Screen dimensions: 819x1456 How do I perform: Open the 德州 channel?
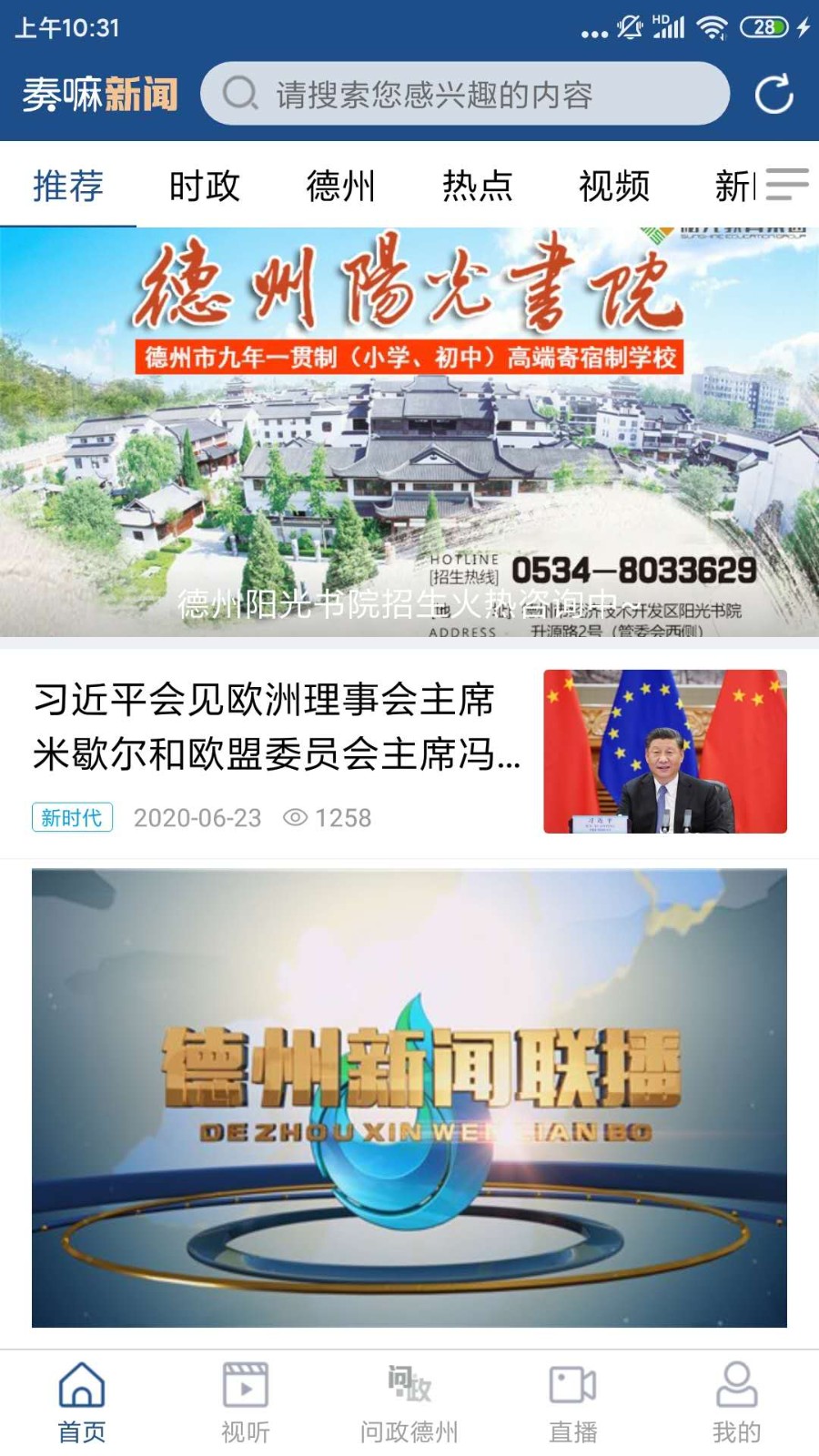(340, 187)
